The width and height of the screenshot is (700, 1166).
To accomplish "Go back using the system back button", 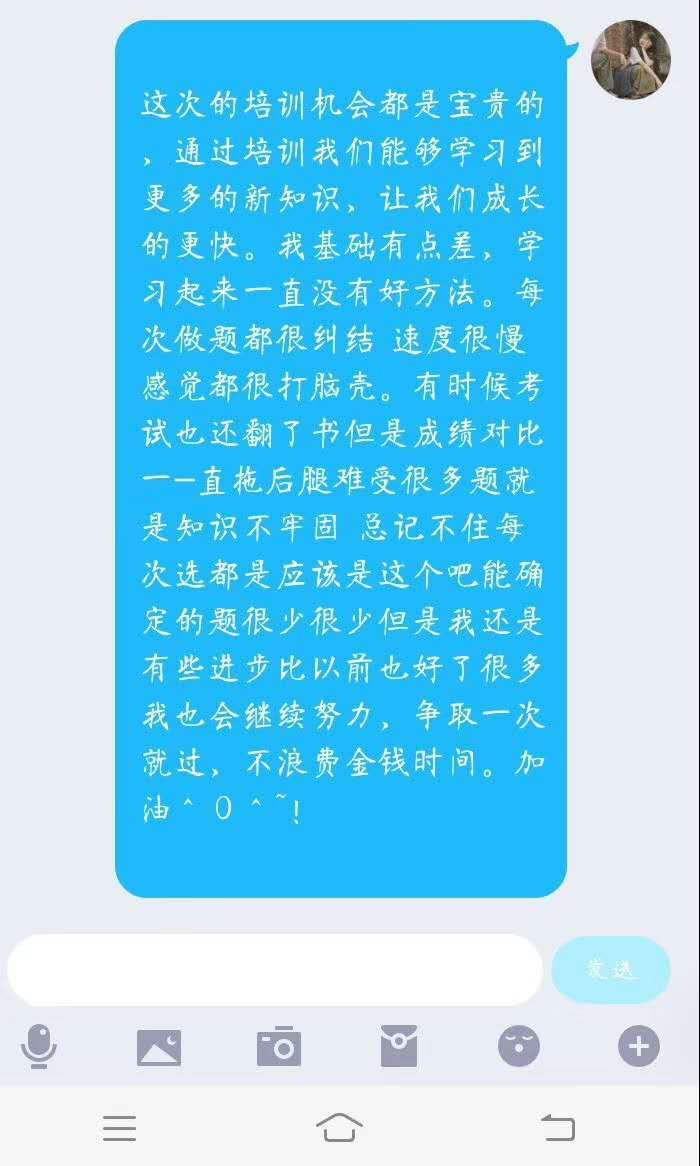I will 558,1128.
